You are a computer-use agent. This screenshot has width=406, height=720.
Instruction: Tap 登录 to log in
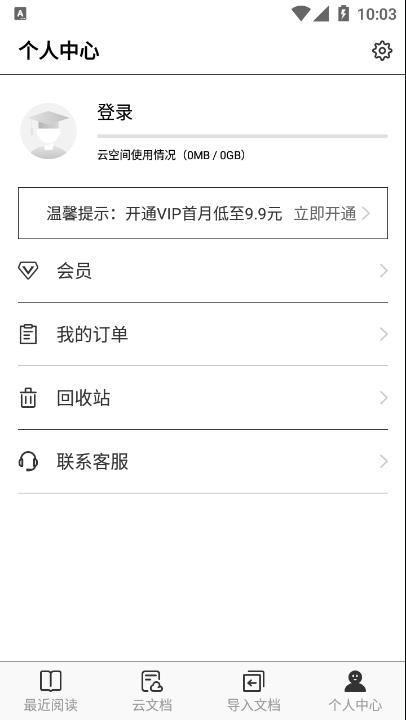(x=114, y=112)
